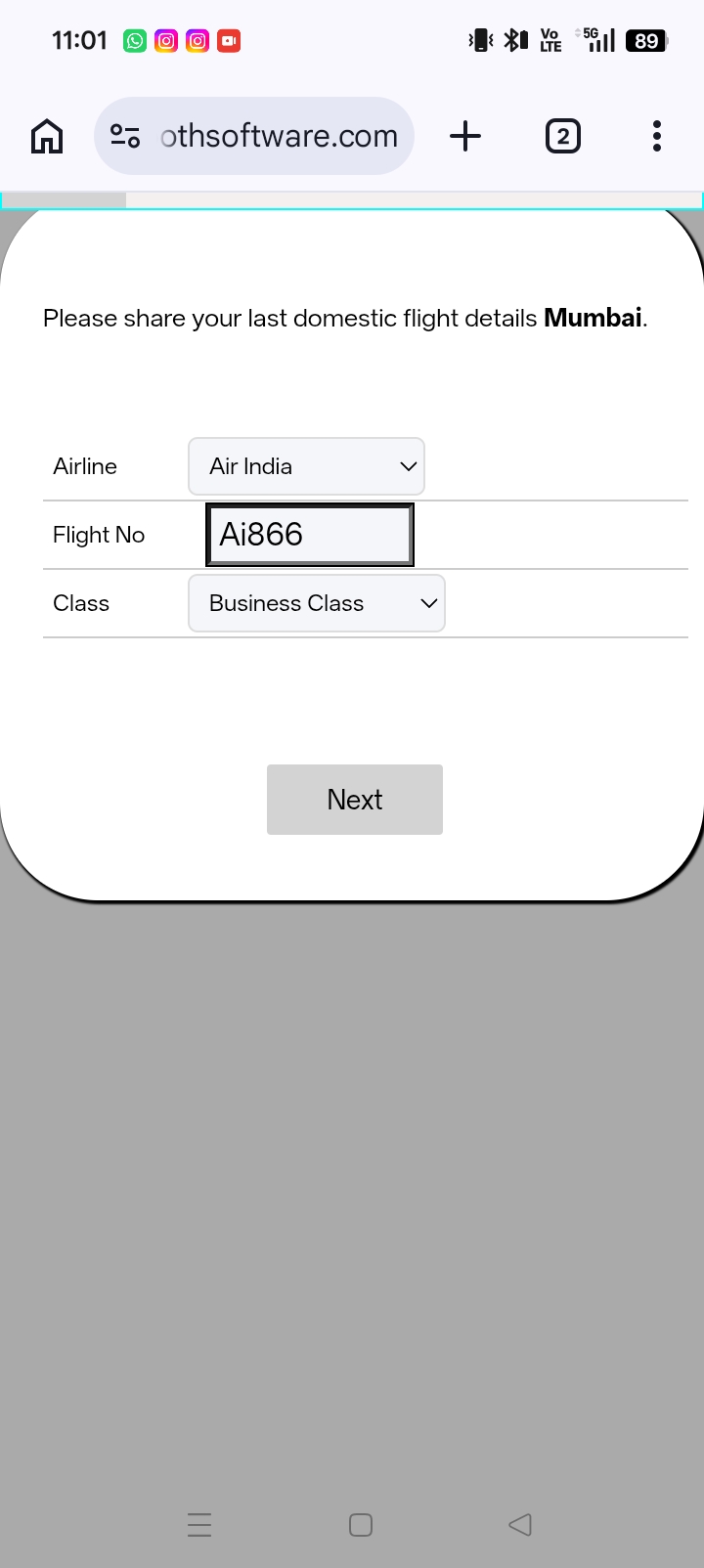Open recent apps from navigation bar

point(199,1524)
